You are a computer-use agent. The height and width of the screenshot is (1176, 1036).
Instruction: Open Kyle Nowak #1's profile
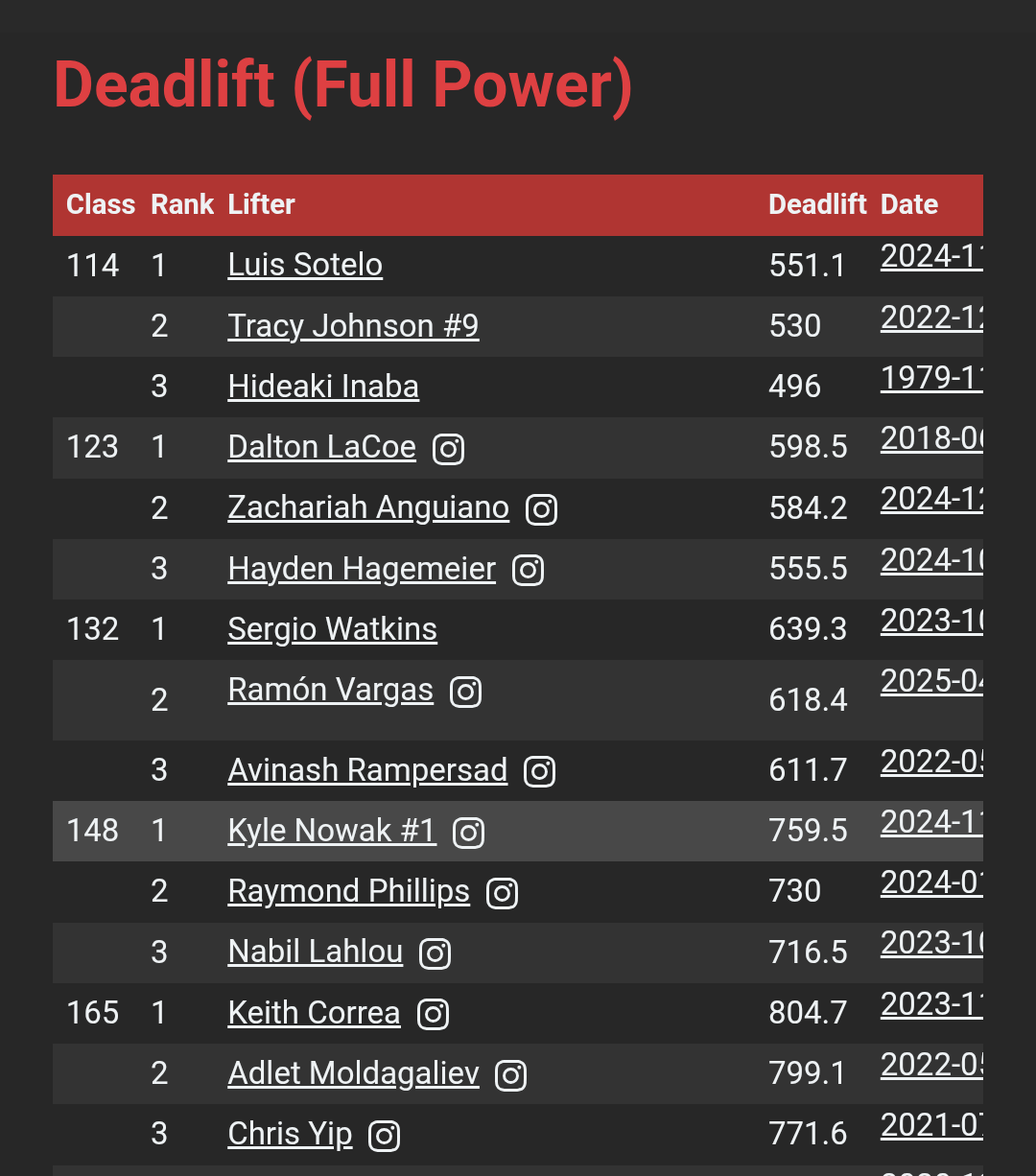tap(332, 831)
